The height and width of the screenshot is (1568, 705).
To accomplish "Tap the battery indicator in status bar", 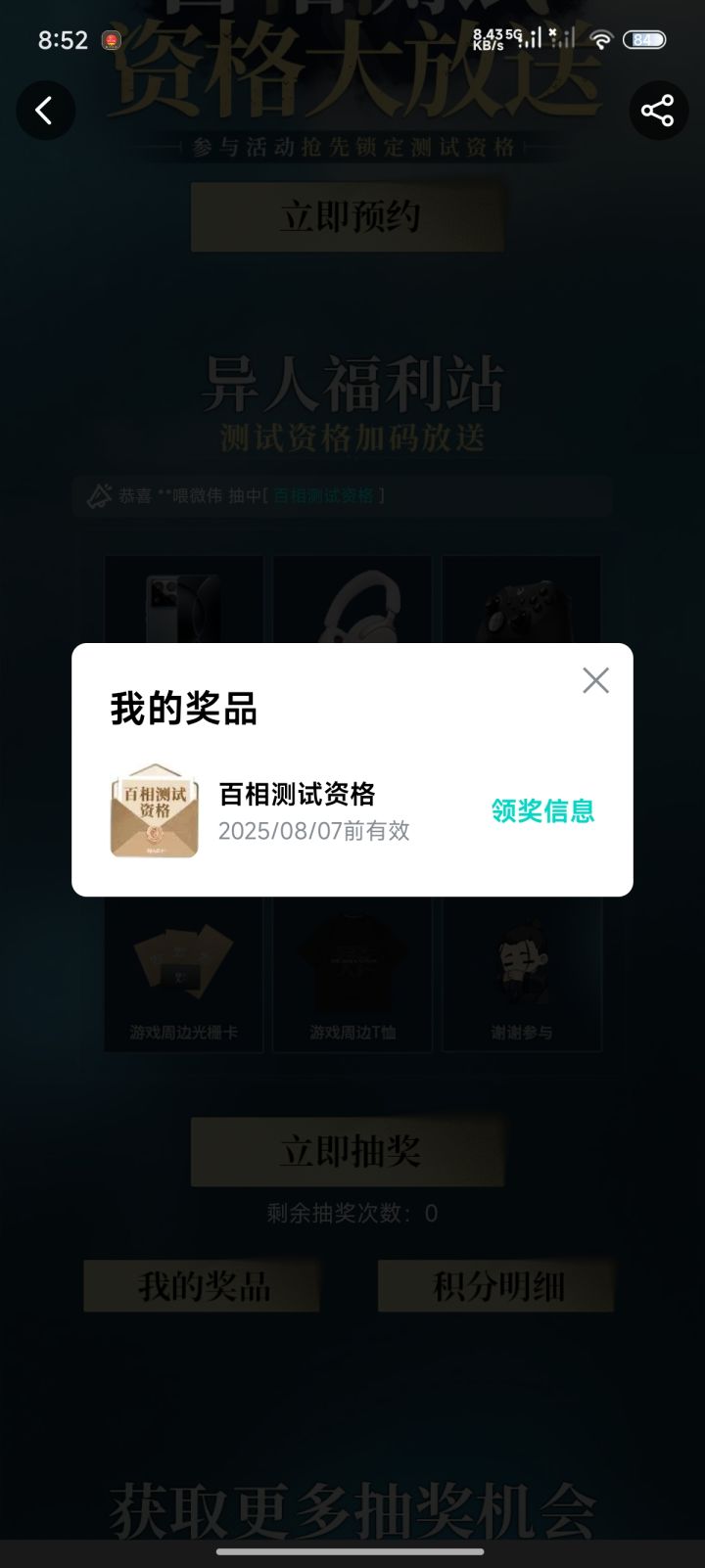I will pyautogui.click(x=642, y=39).
